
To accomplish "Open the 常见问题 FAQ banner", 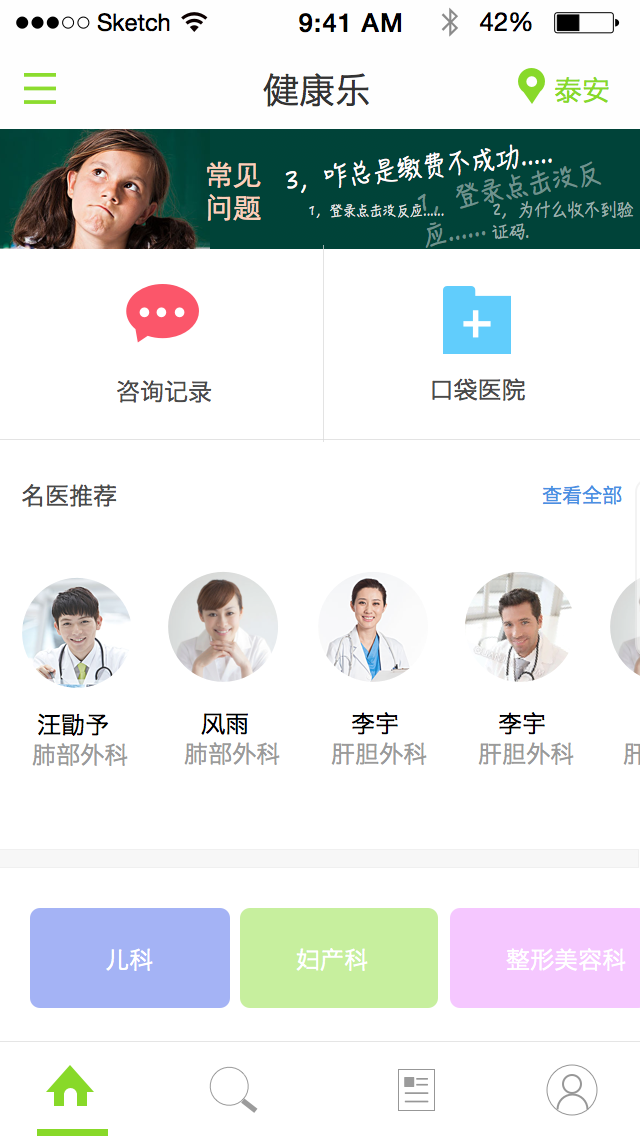I will coord(320,188).
